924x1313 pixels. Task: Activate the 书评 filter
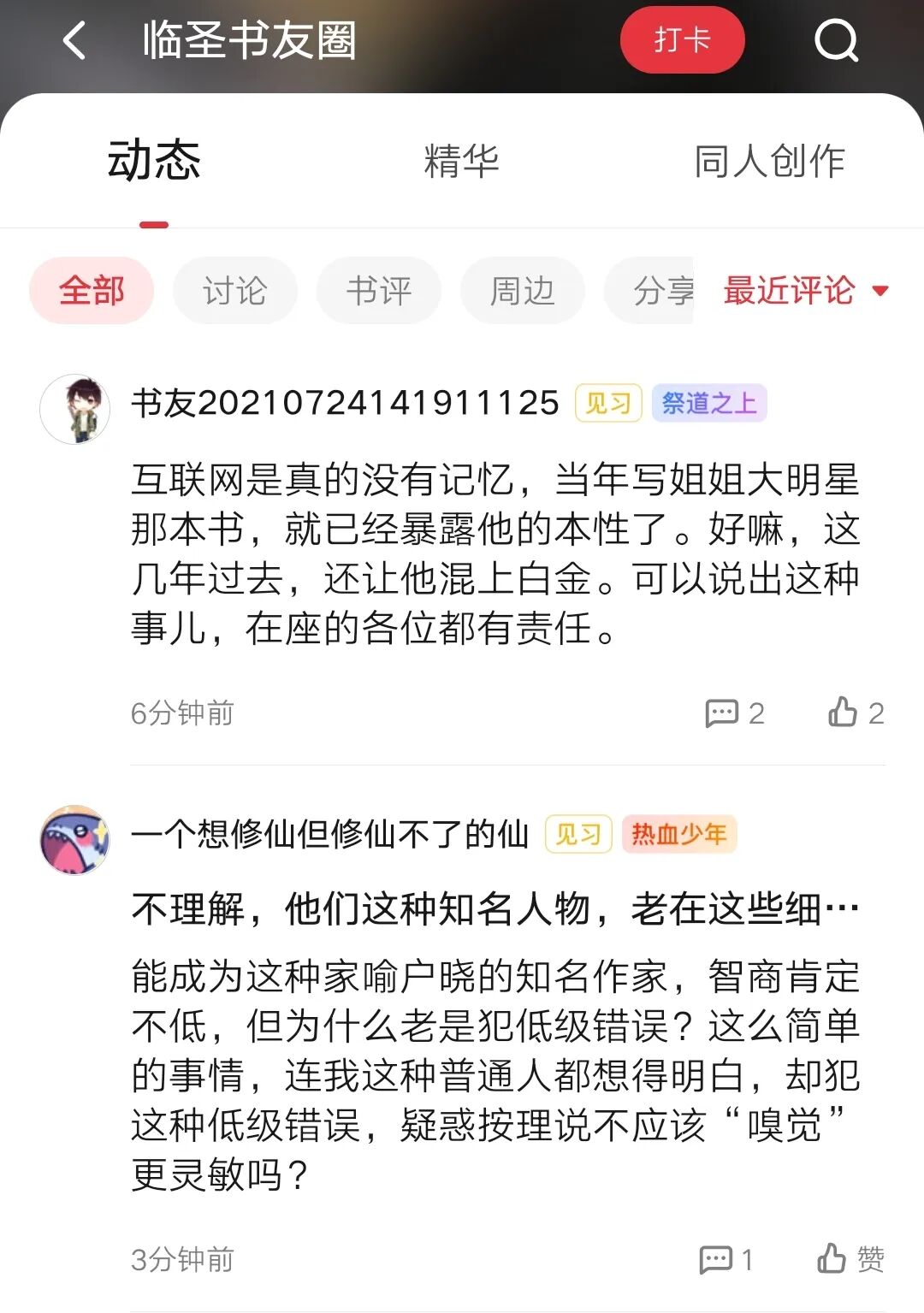pos(378,290)
